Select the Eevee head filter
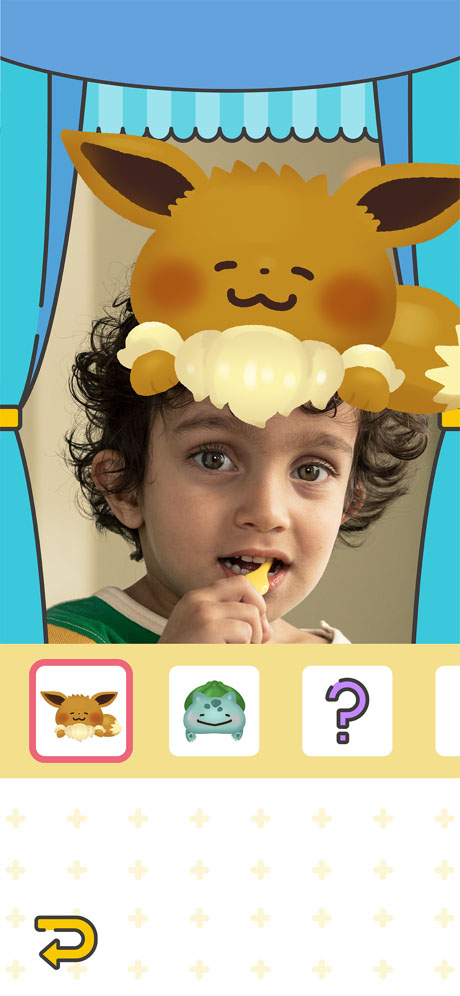The image size is (460, 996). (x=81, y=710)
